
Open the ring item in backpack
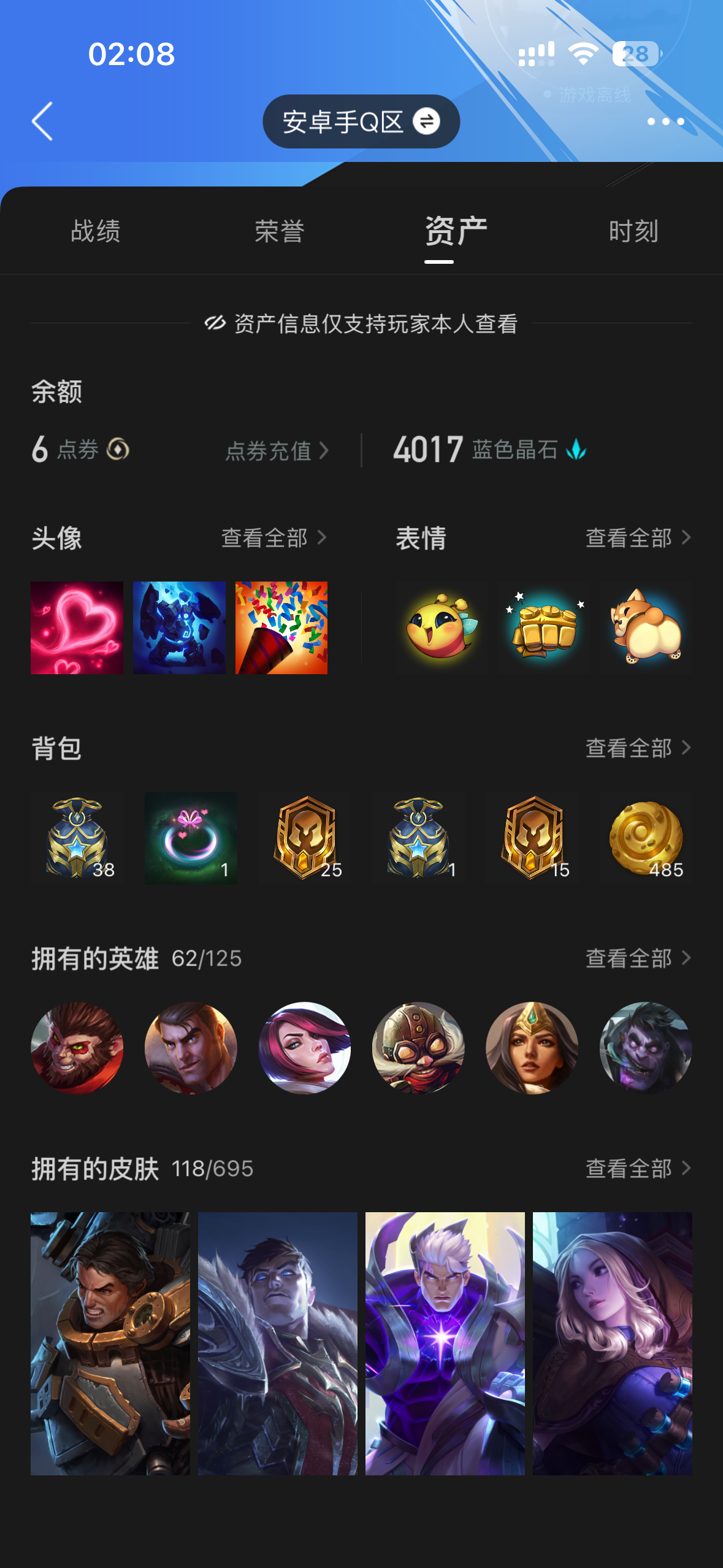(x=191, y=838)
